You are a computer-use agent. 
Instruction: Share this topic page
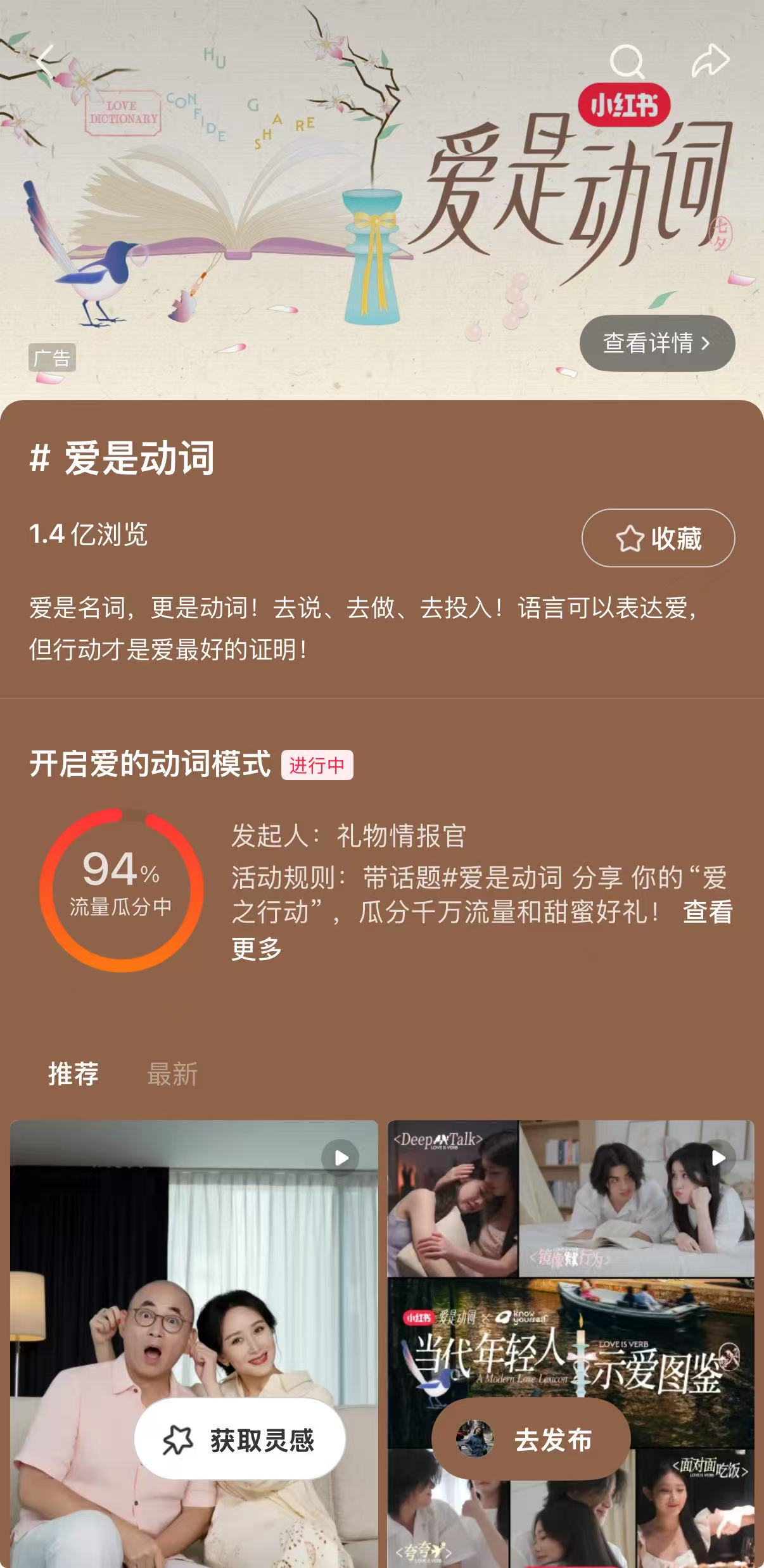coord(710,61)
